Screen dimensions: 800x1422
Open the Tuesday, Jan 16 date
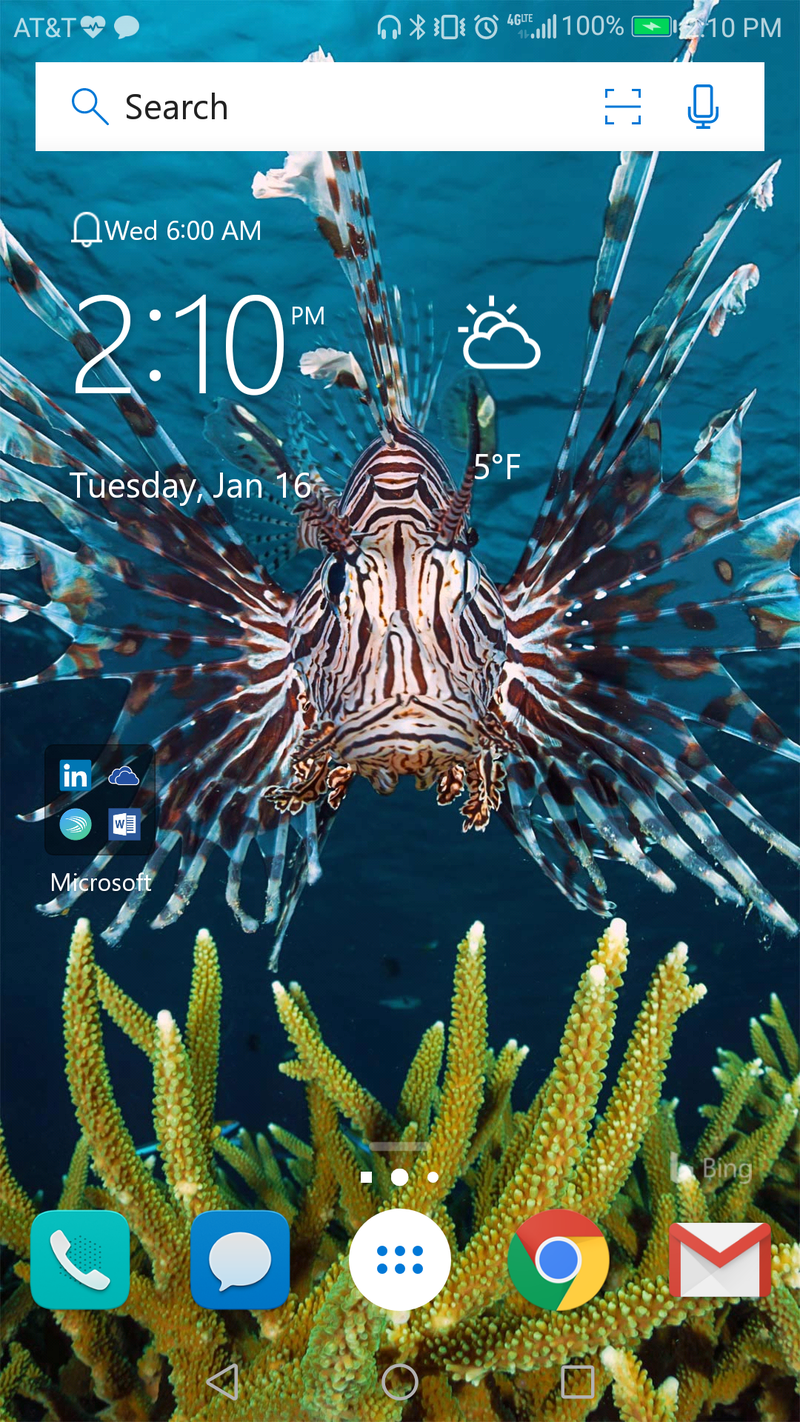point(192,486)
